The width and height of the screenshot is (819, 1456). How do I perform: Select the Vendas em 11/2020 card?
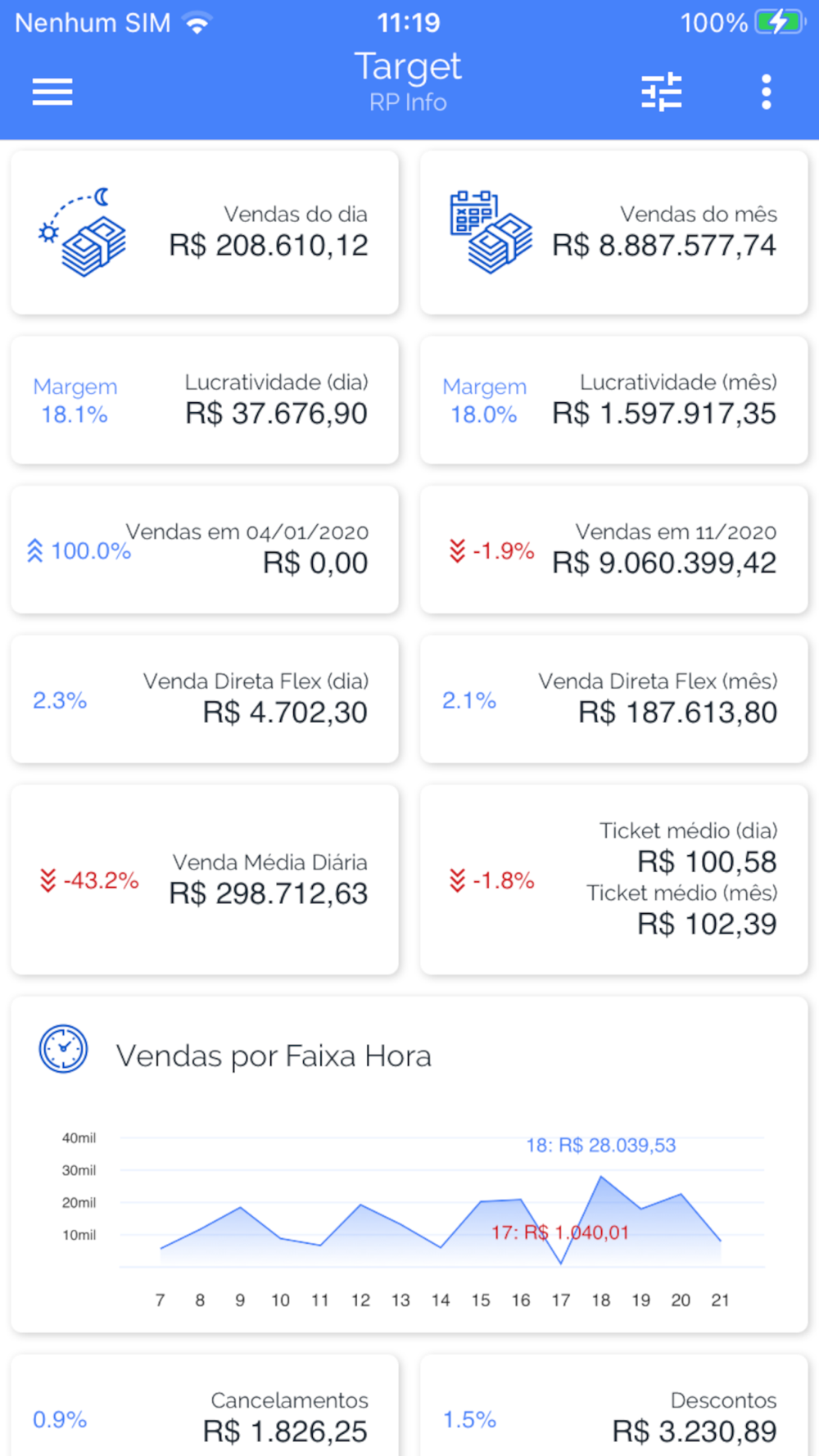[614, 549]
